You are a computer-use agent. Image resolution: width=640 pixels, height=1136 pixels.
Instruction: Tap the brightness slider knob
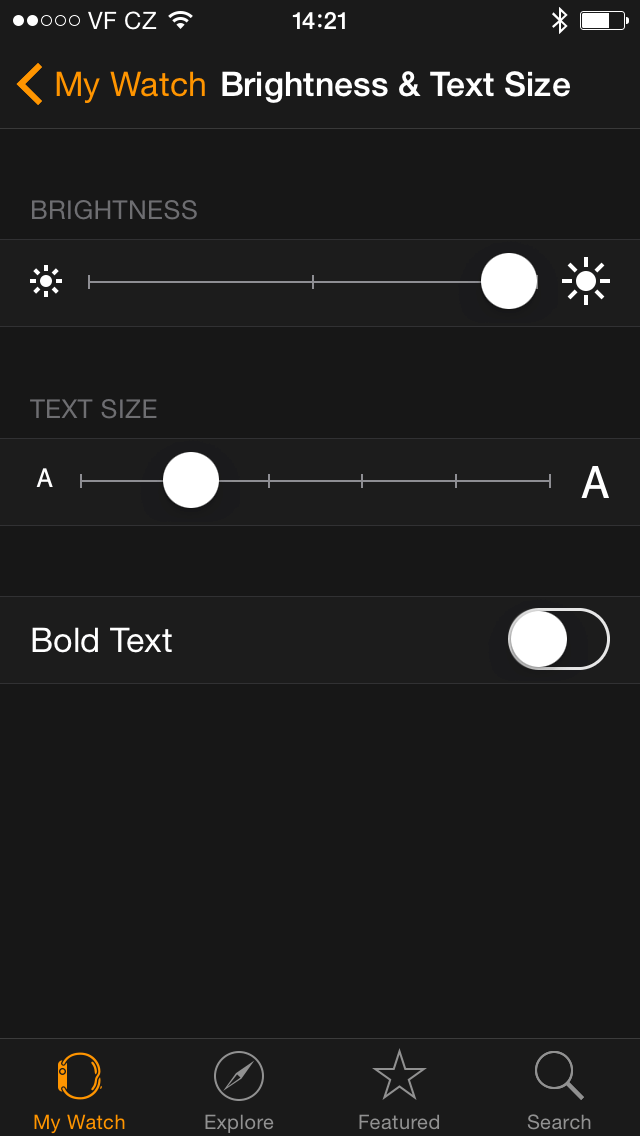pyautogui.click(x=509, y=281)
